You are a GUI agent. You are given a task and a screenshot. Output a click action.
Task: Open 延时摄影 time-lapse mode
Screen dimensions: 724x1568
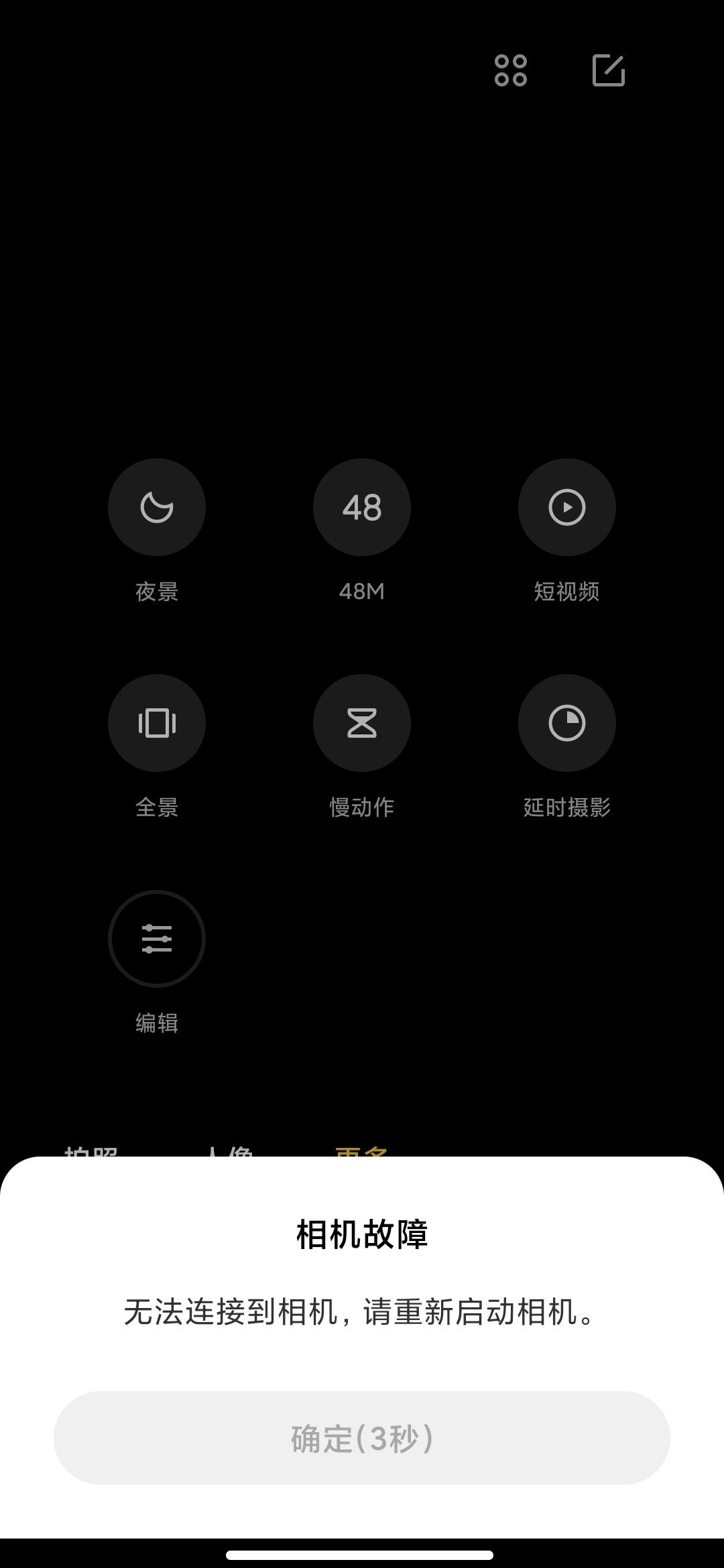(x=567, y=723)
